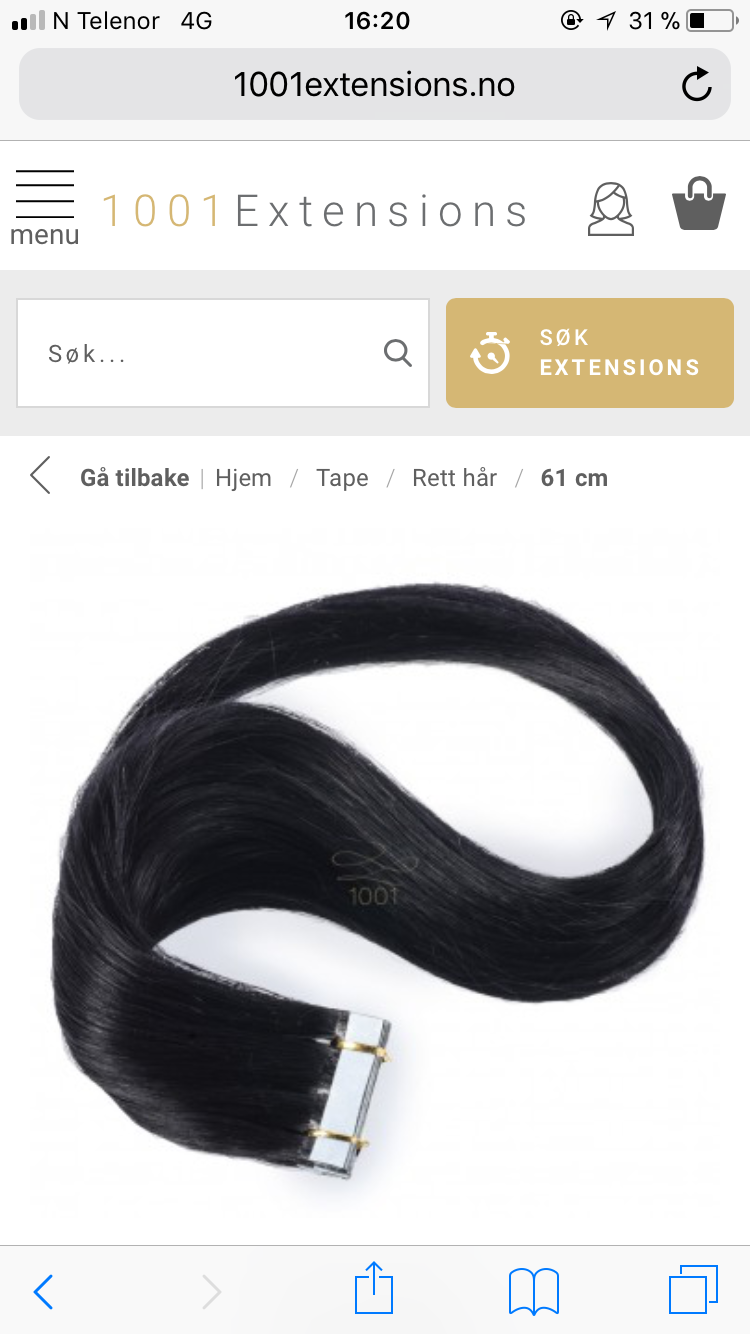Go back in Safari's bottom toolbar
Viewport: 750px width, 1334px height.
click(x=43, y=1292)
